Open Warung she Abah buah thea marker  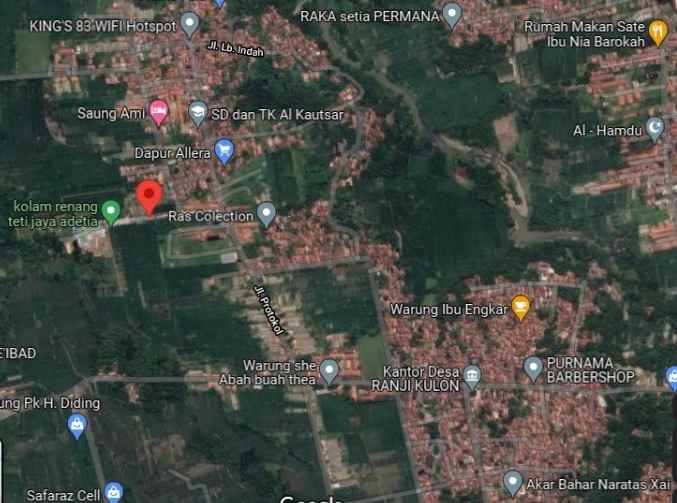(x=329, y=371)
